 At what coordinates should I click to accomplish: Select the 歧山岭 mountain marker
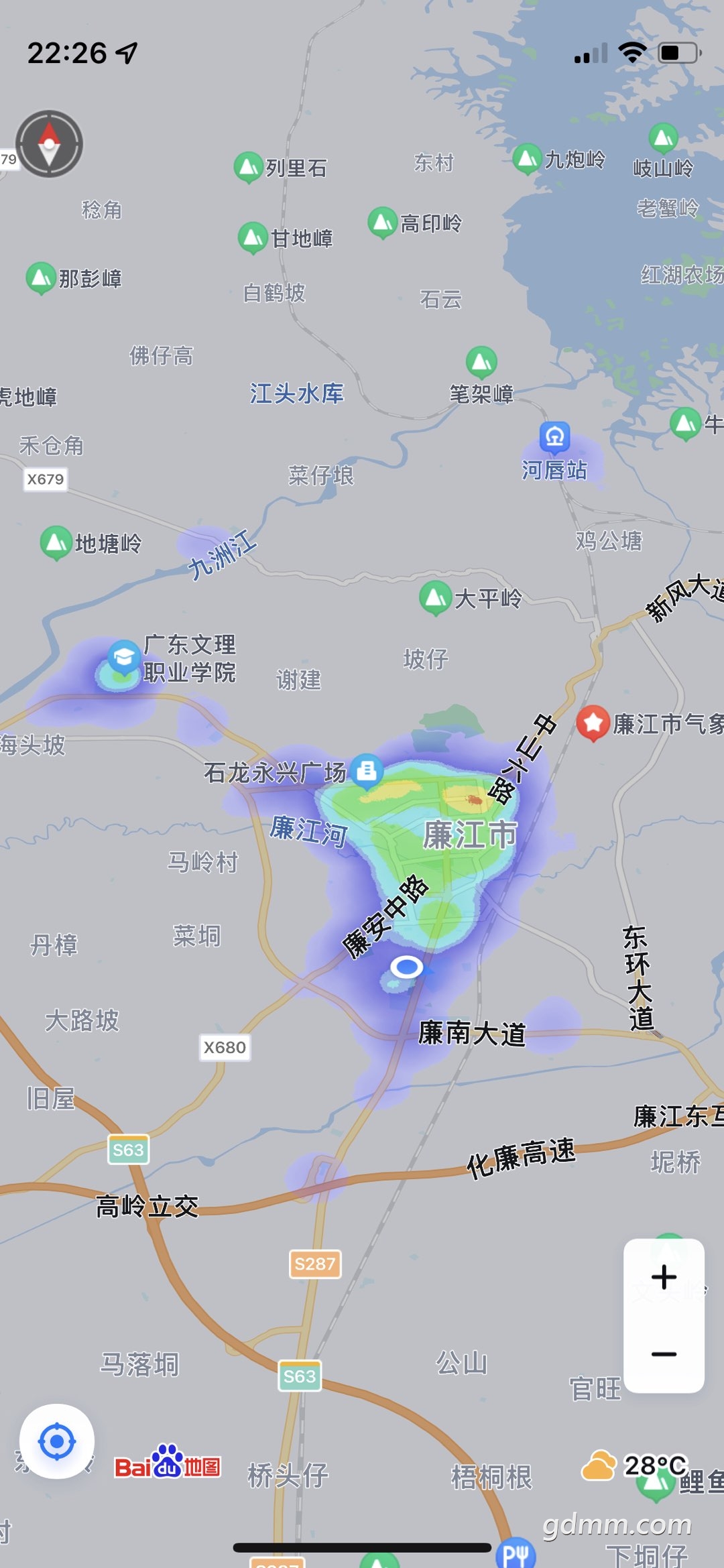[x=663, y=138]
